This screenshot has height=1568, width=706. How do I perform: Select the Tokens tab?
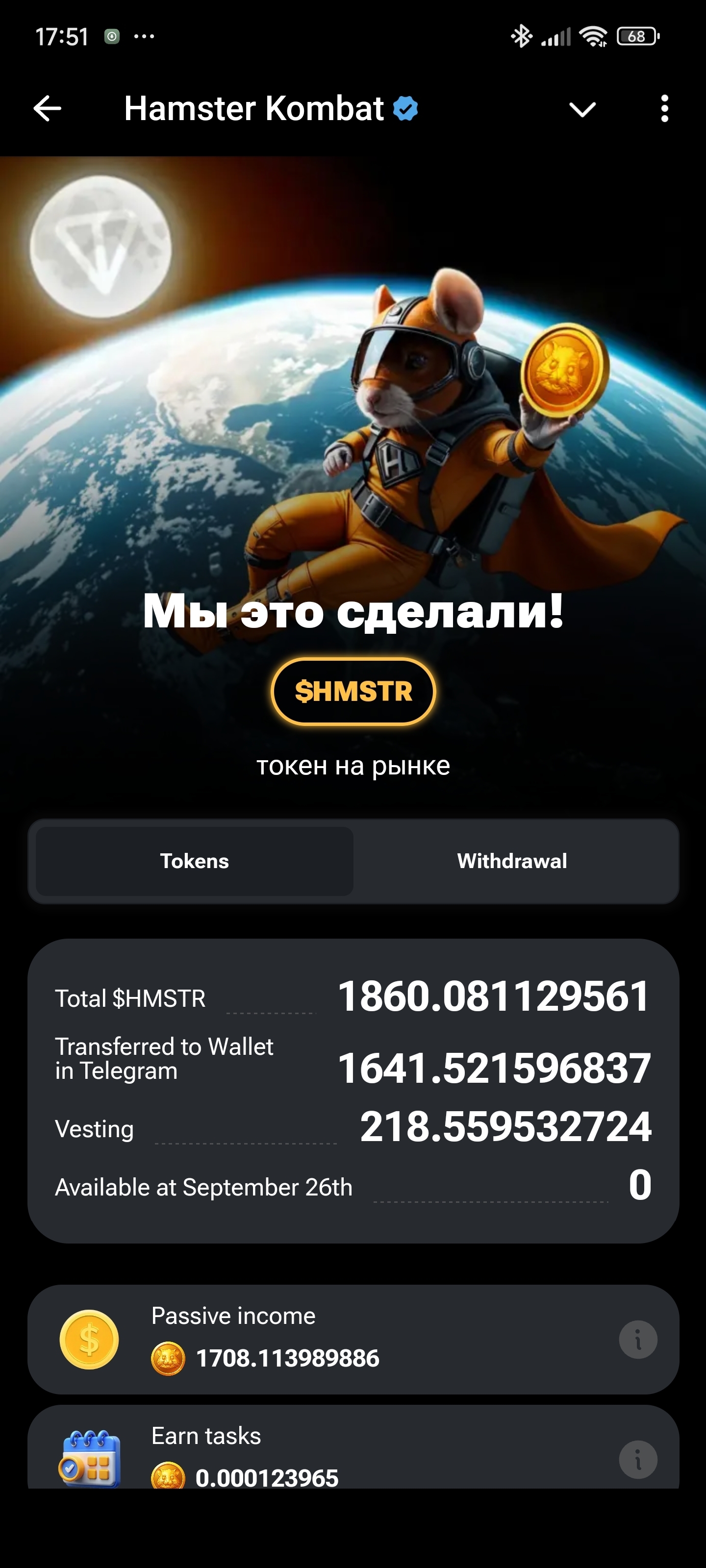(195, 861)
